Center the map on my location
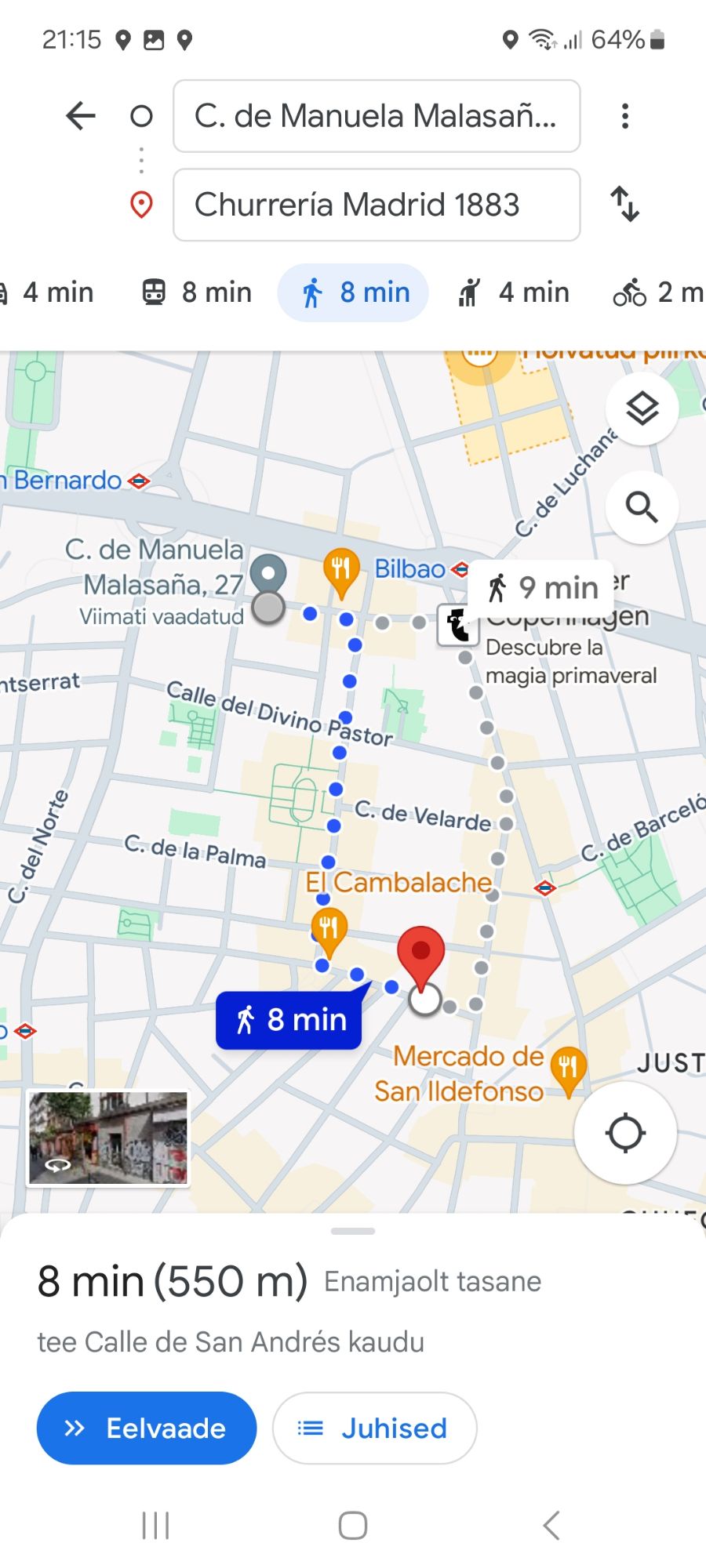The width and height of the screenshot is (706, 1568). coord(625,1132)
